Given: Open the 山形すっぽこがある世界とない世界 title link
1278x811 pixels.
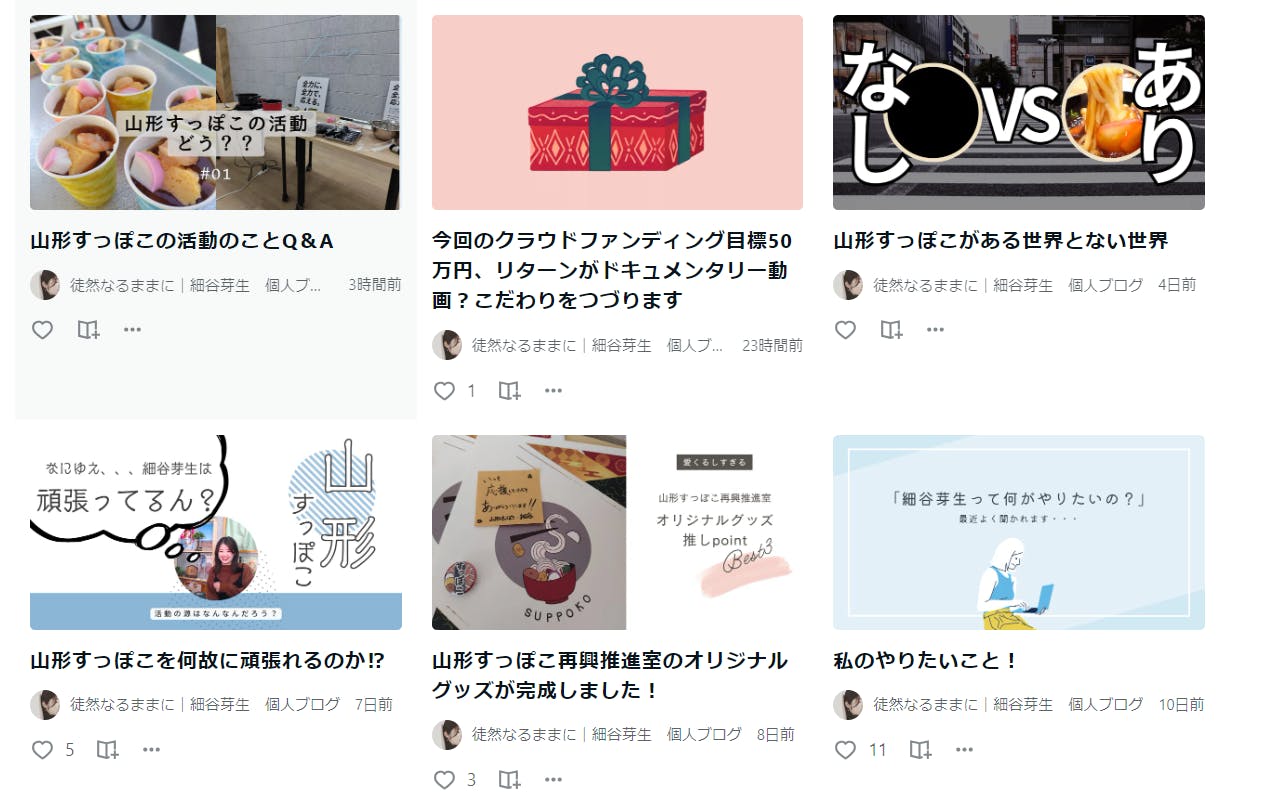Looking at the screenshot, I should 1000,241.
